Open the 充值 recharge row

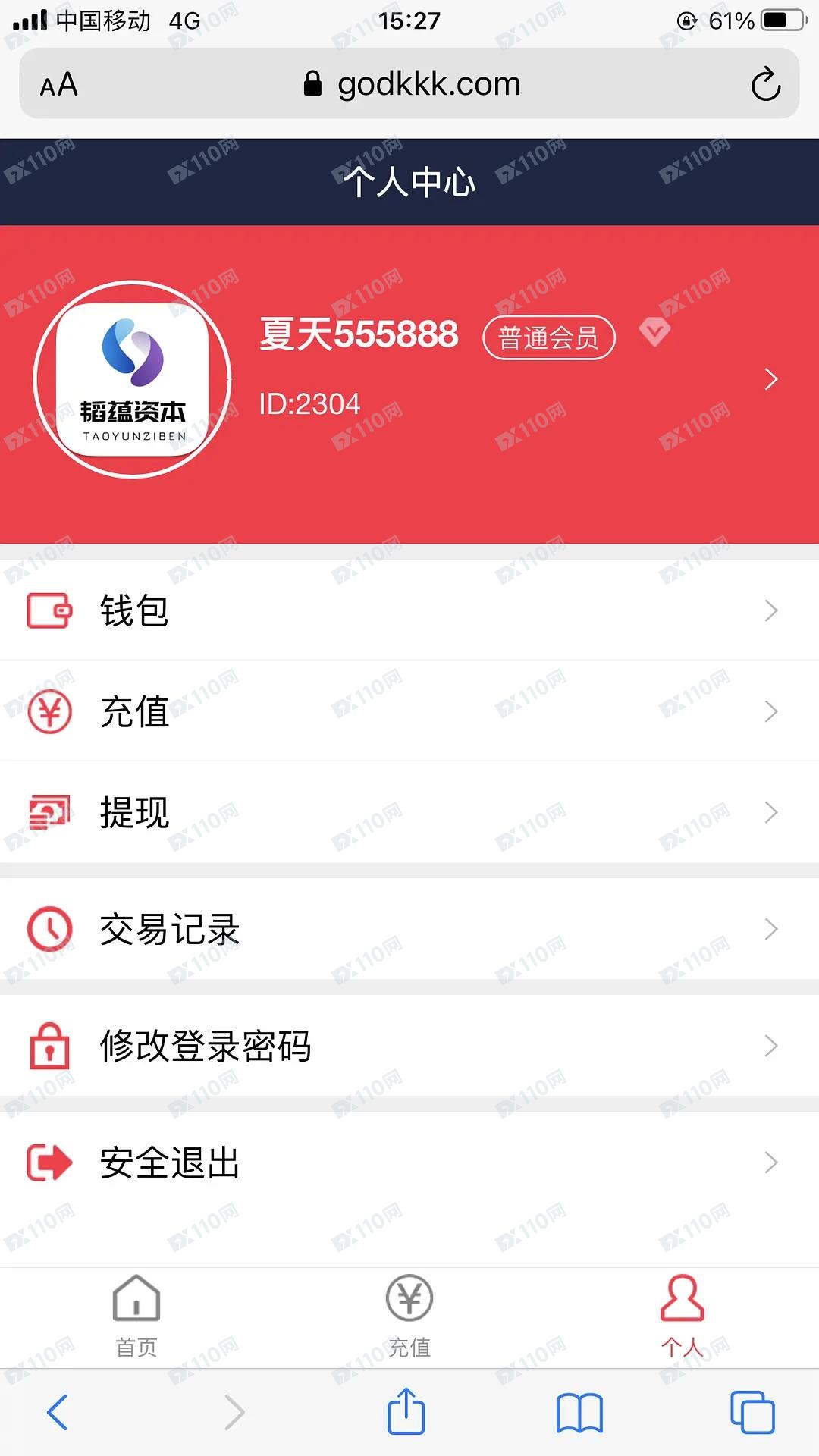[x=409, y=711]
